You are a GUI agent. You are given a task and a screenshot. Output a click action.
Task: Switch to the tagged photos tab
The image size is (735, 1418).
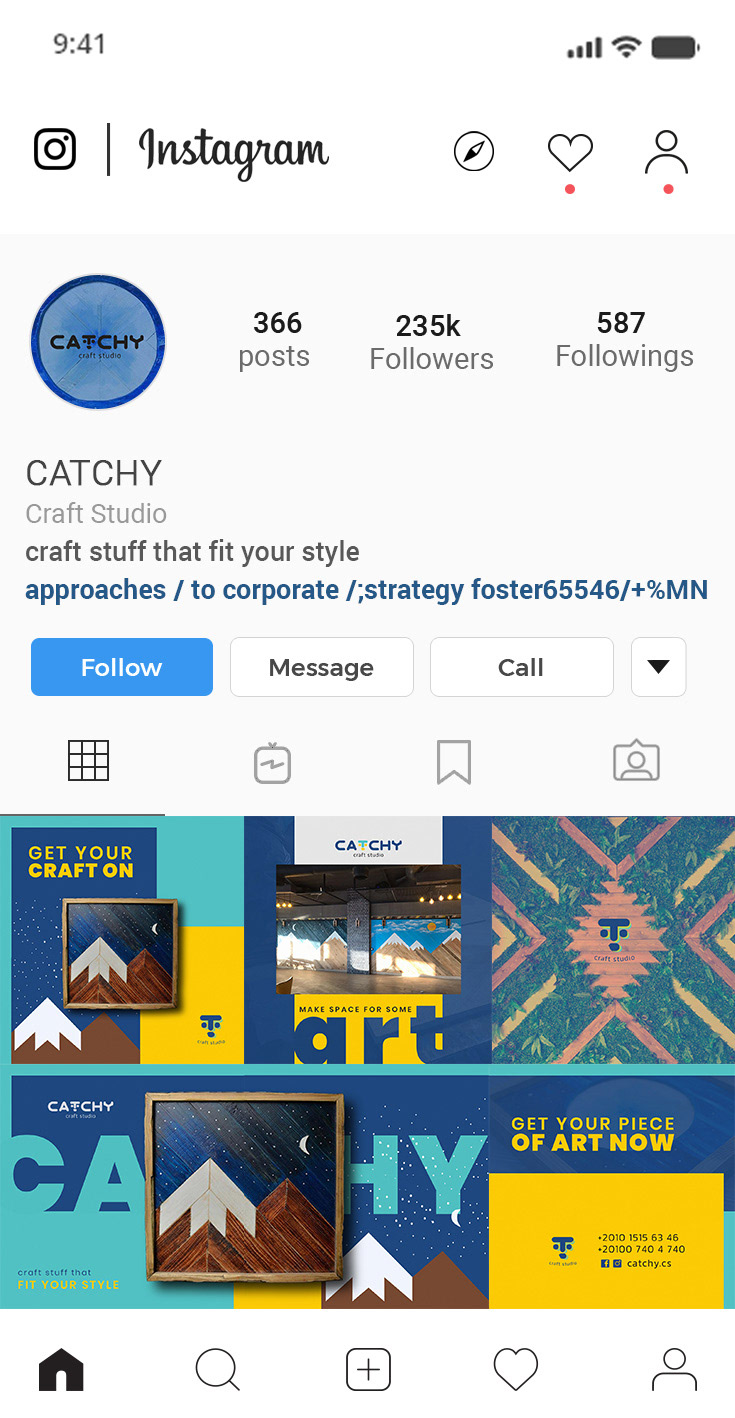(636, 762)
